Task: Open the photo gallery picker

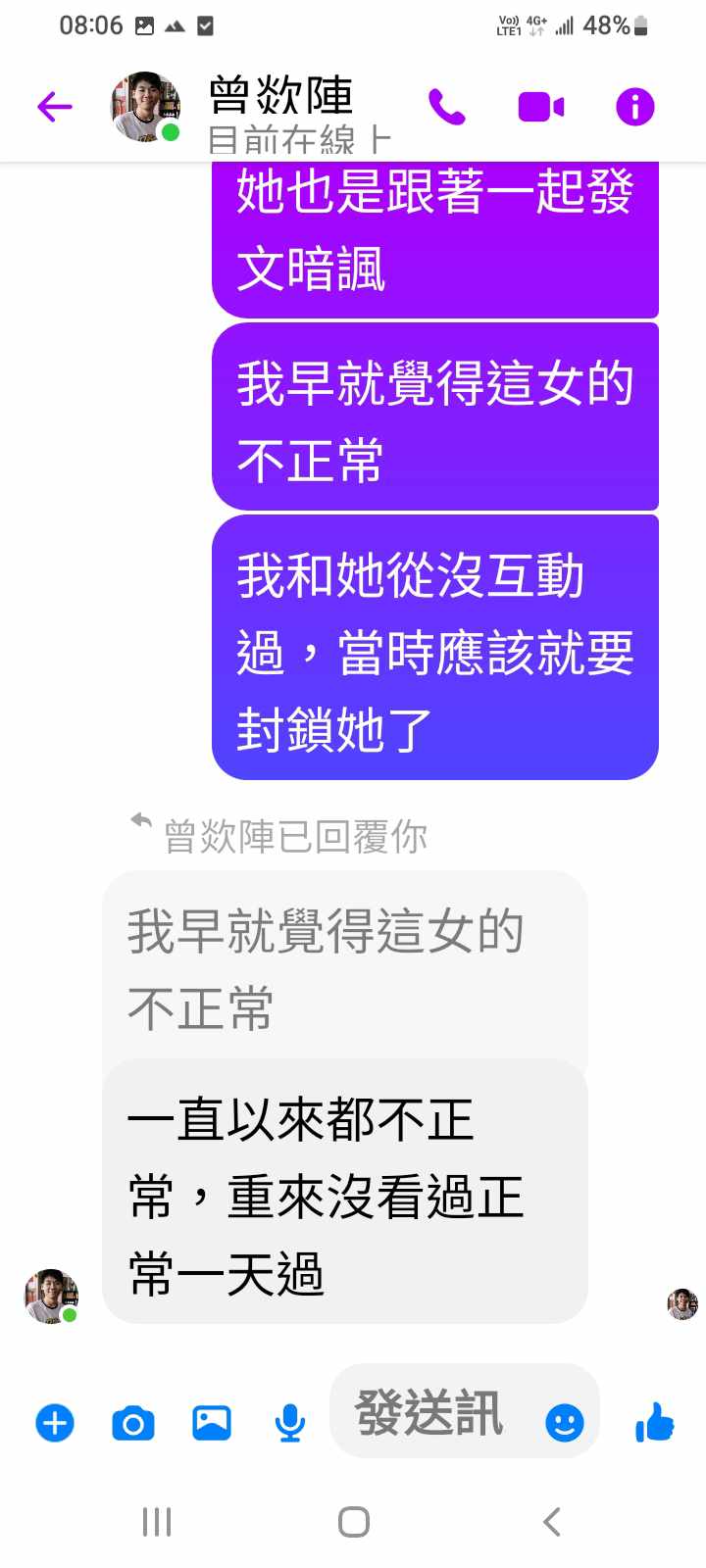Action: 212,1422
